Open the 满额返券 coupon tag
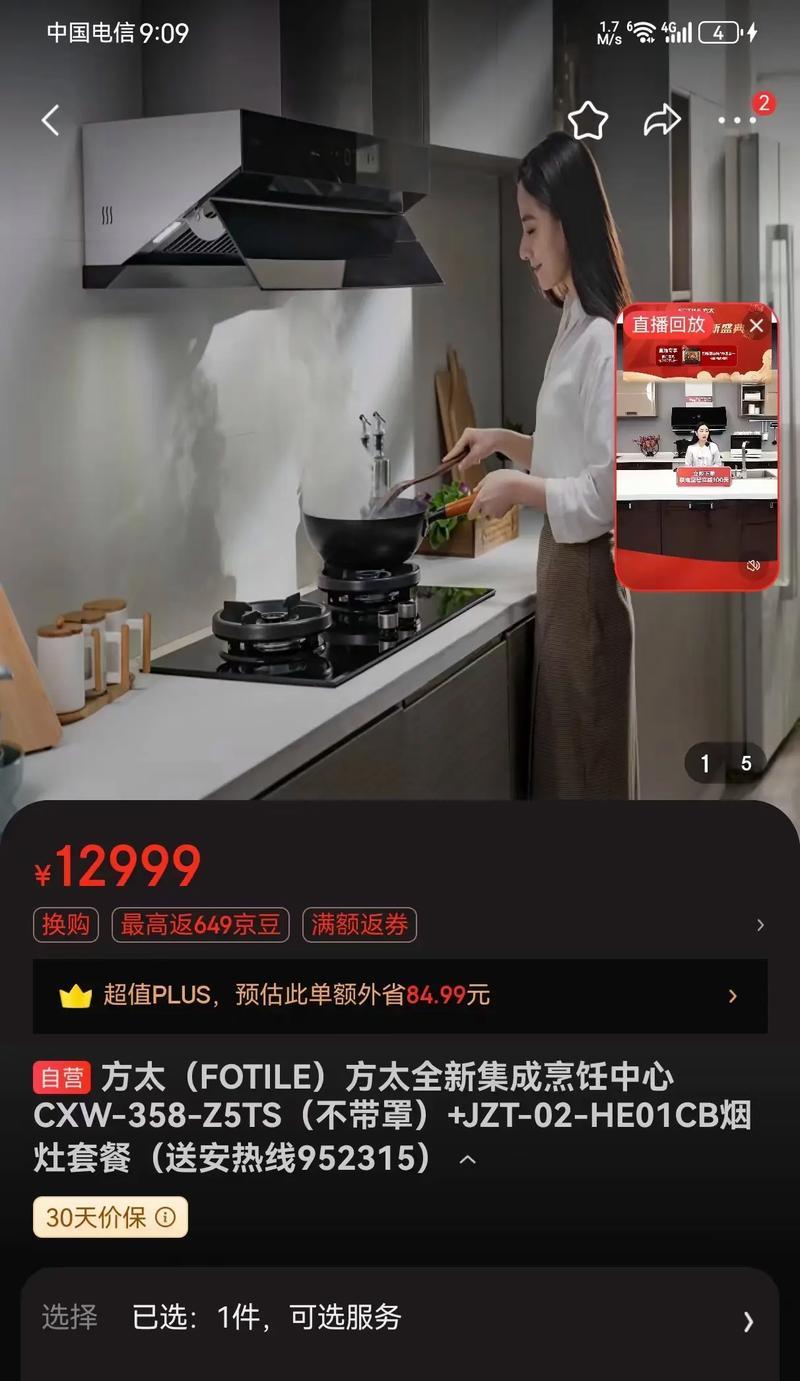Viewport: 800px width, 1381px height. point(359,925)
